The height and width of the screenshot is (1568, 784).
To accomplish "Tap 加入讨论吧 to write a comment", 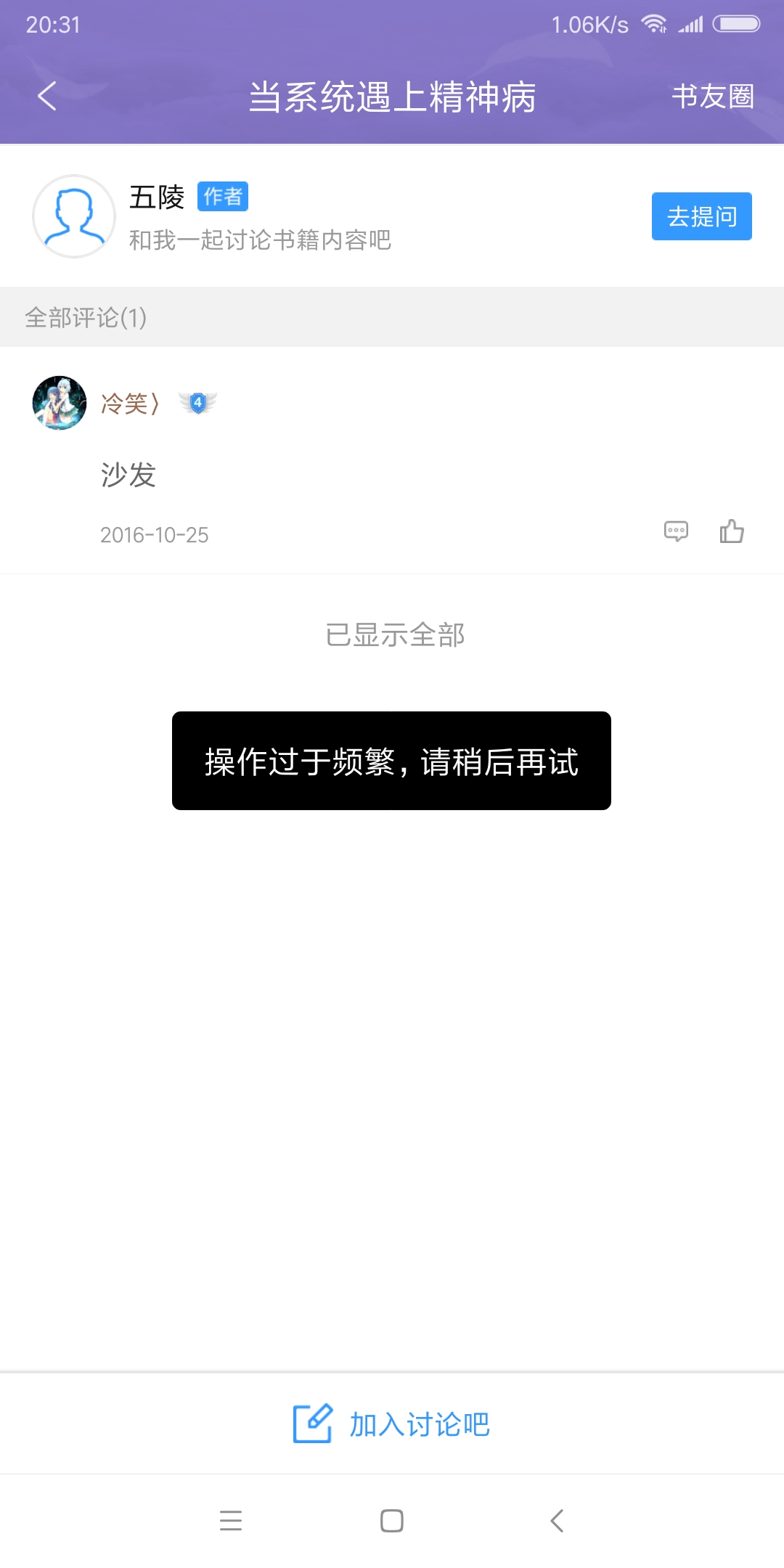I will [392, 1424].
